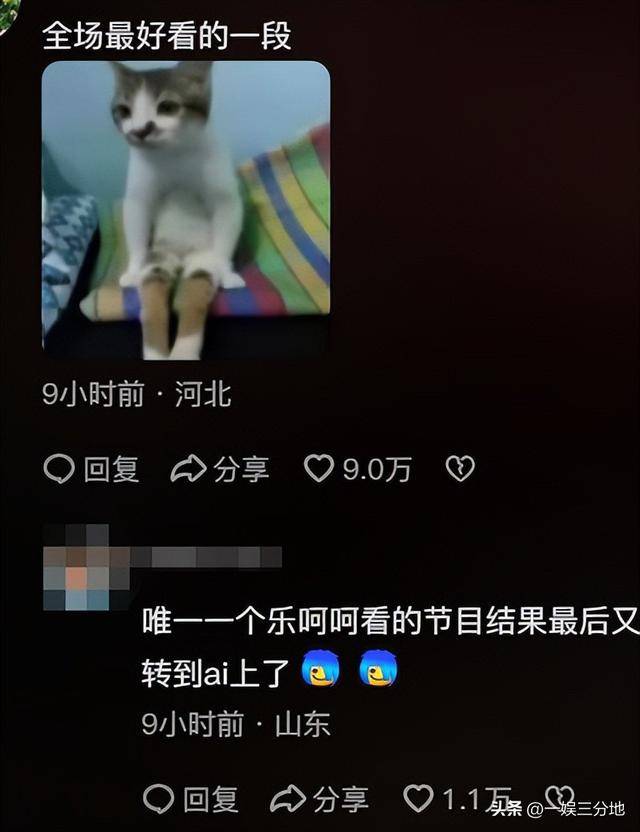The image size is (640, 832).
Task: Dislike the 河北 comment with broken heart
Action: 459,468
